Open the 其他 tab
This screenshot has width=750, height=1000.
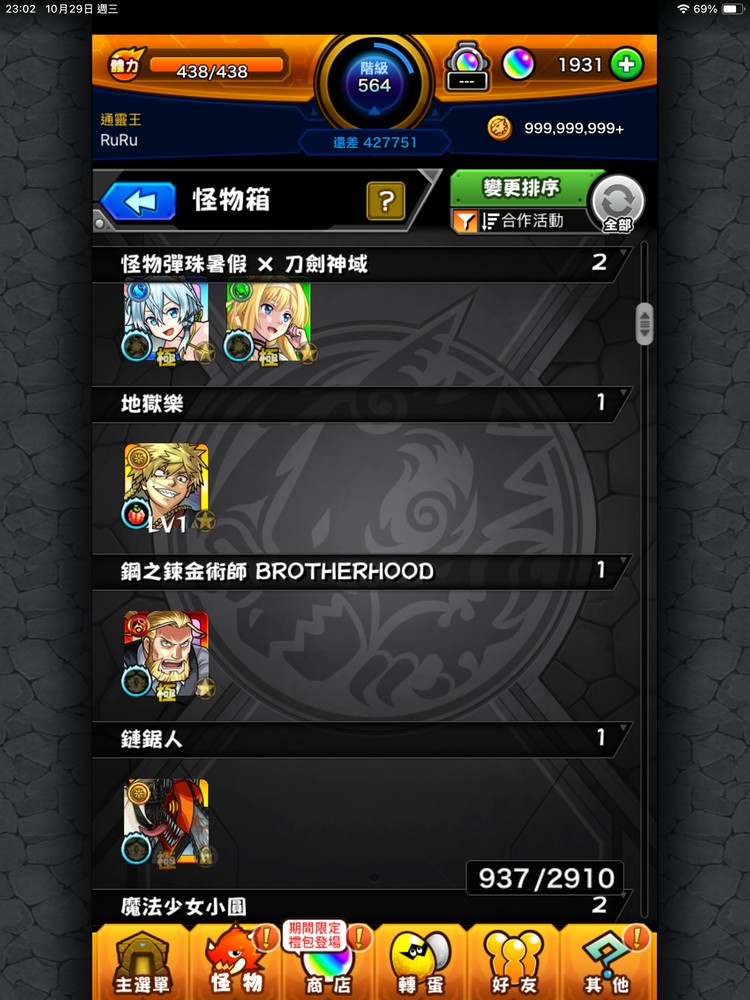coord(606,962)
